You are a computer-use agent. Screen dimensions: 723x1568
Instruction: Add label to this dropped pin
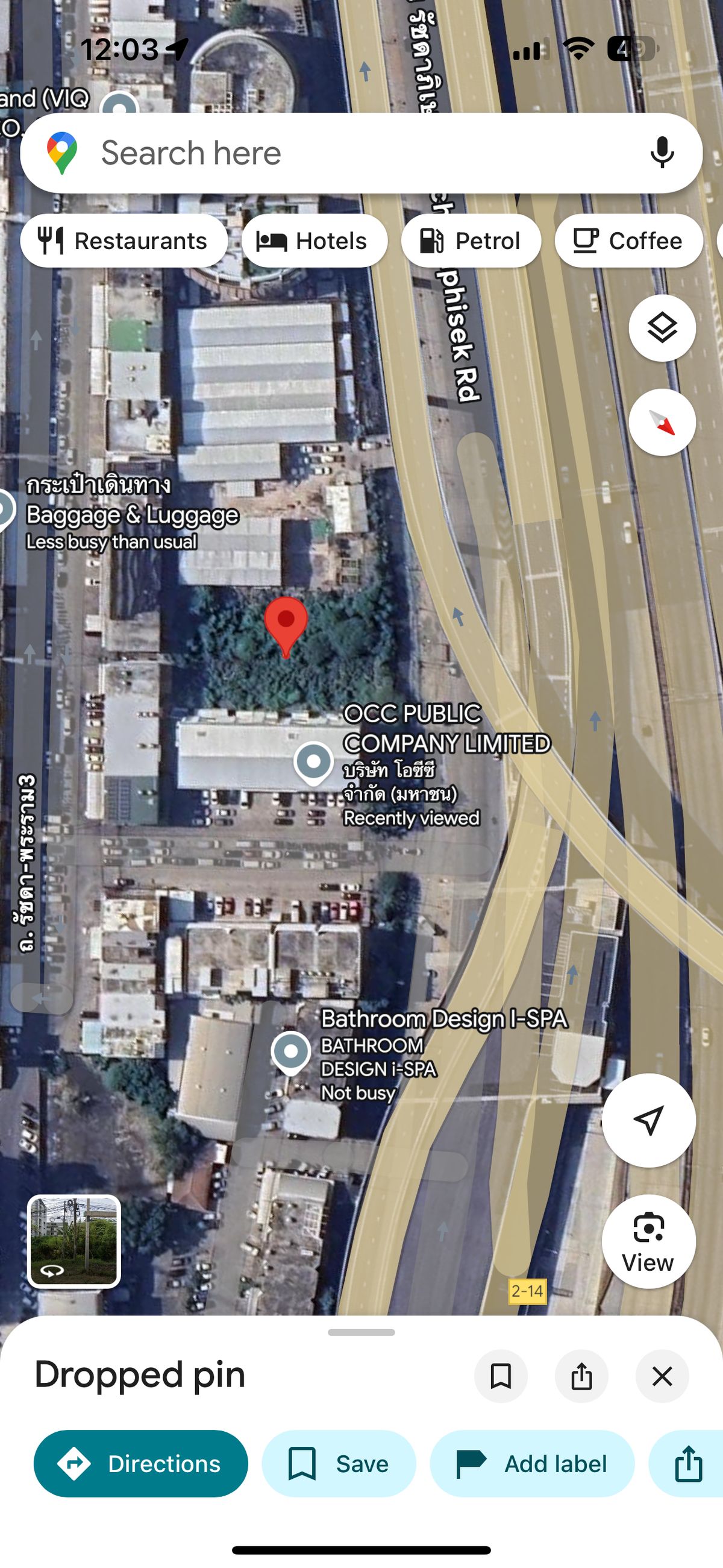click(x=532, y=1464)
